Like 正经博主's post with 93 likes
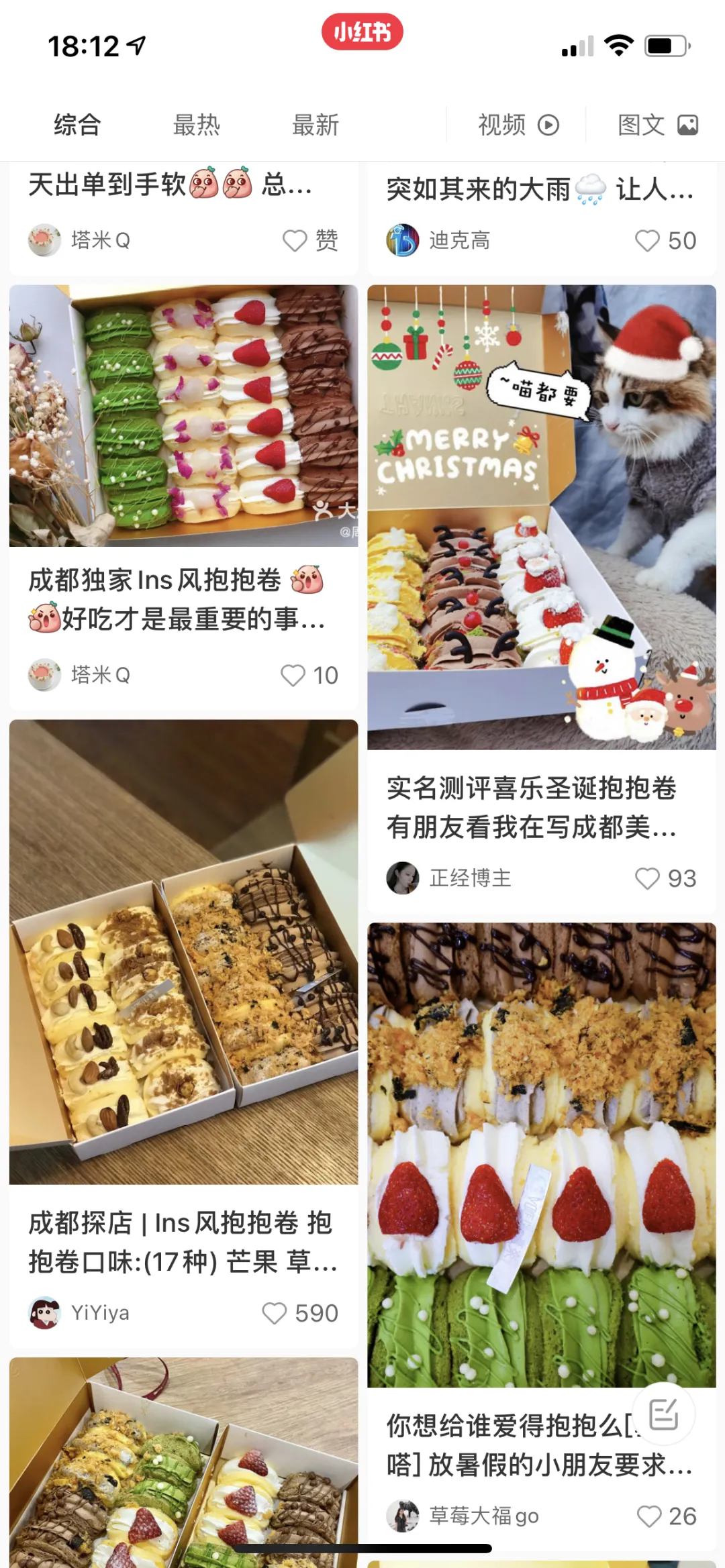725x1568 pixels. pyautogui.click(x=648, y=878)
